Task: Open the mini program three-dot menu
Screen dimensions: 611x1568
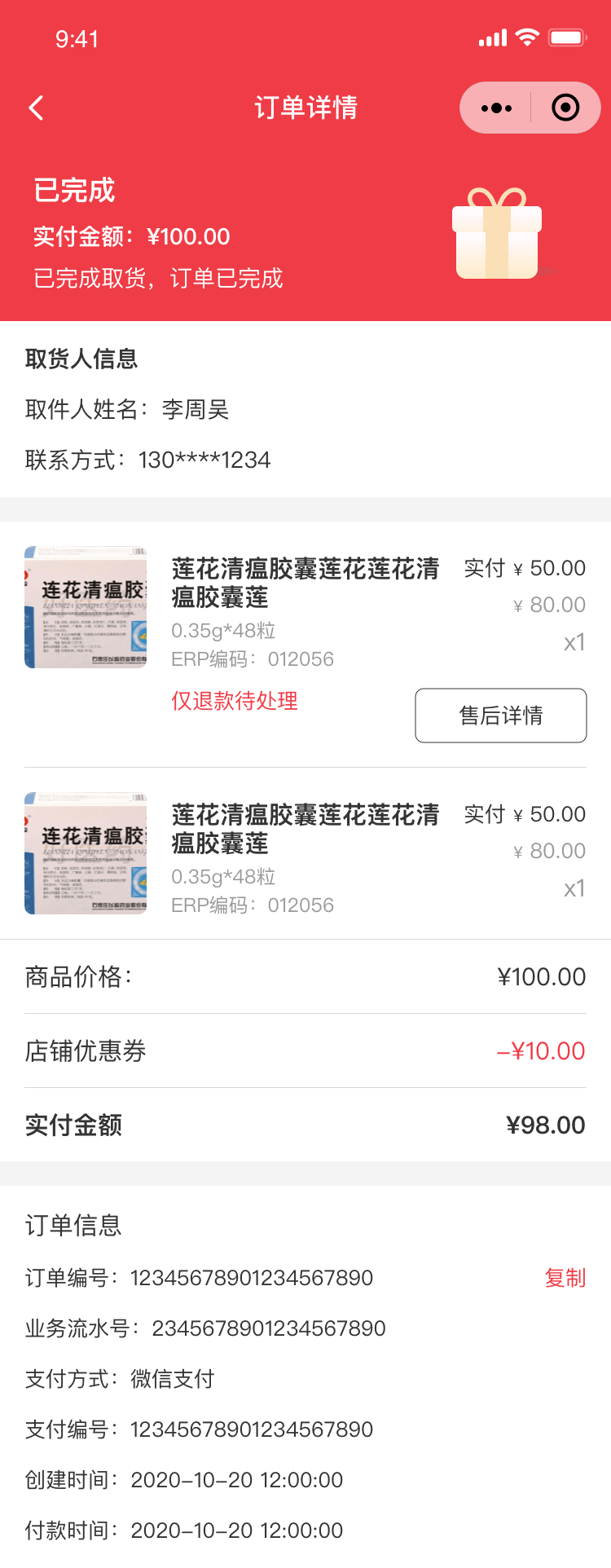Action: coord(496,108)
